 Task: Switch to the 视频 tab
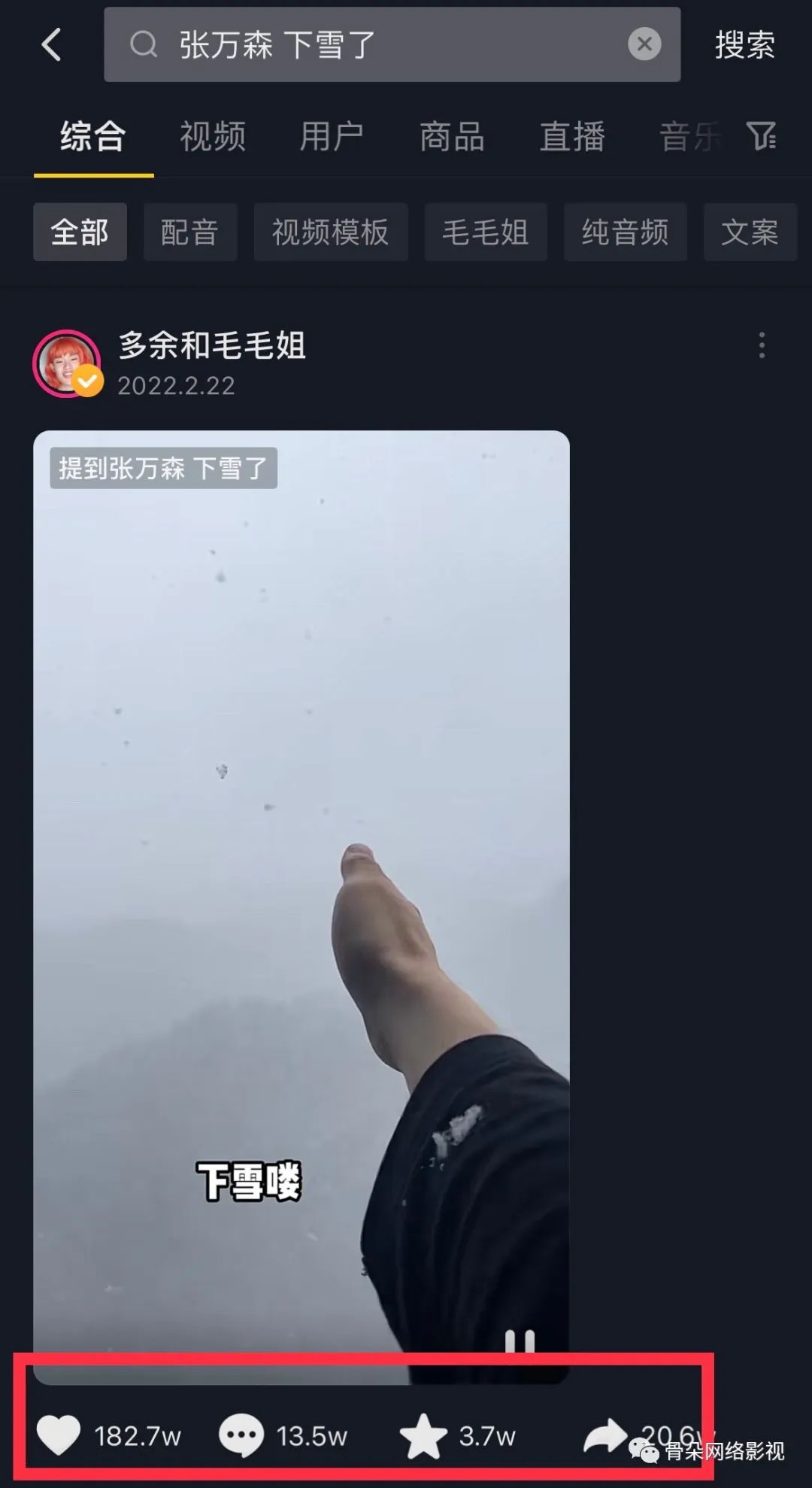[211, 137]
